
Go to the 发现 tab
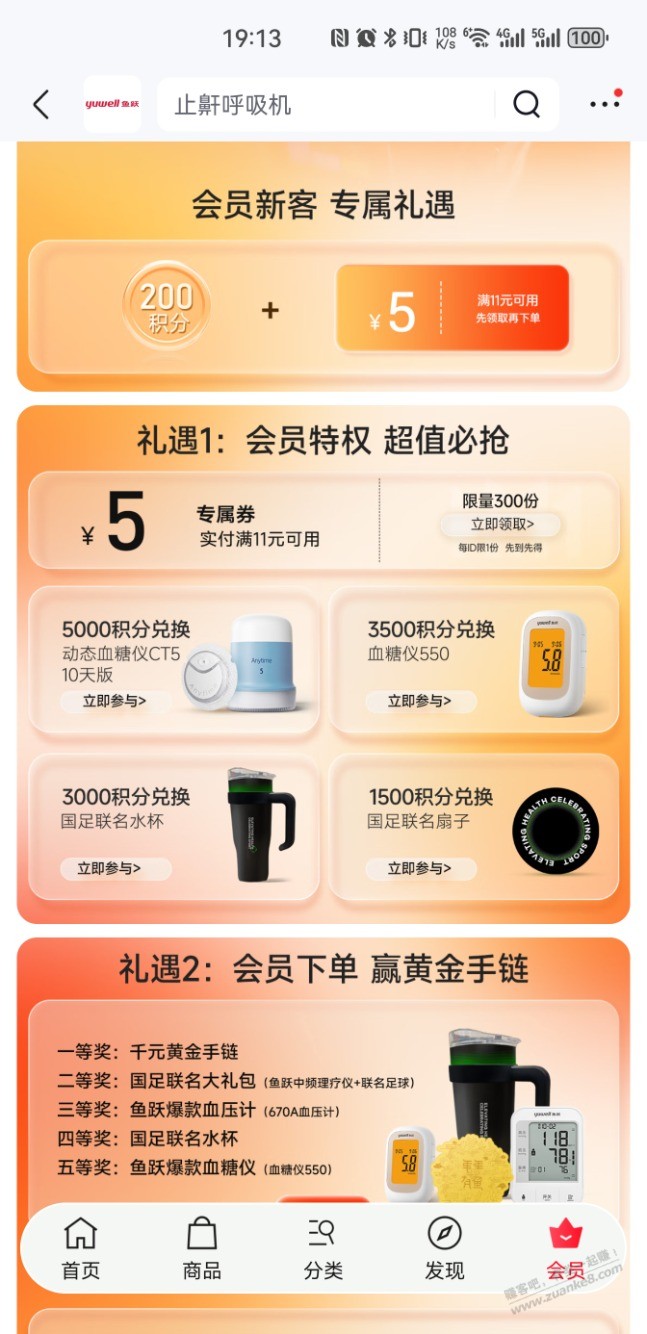[x=444, y=1248]
